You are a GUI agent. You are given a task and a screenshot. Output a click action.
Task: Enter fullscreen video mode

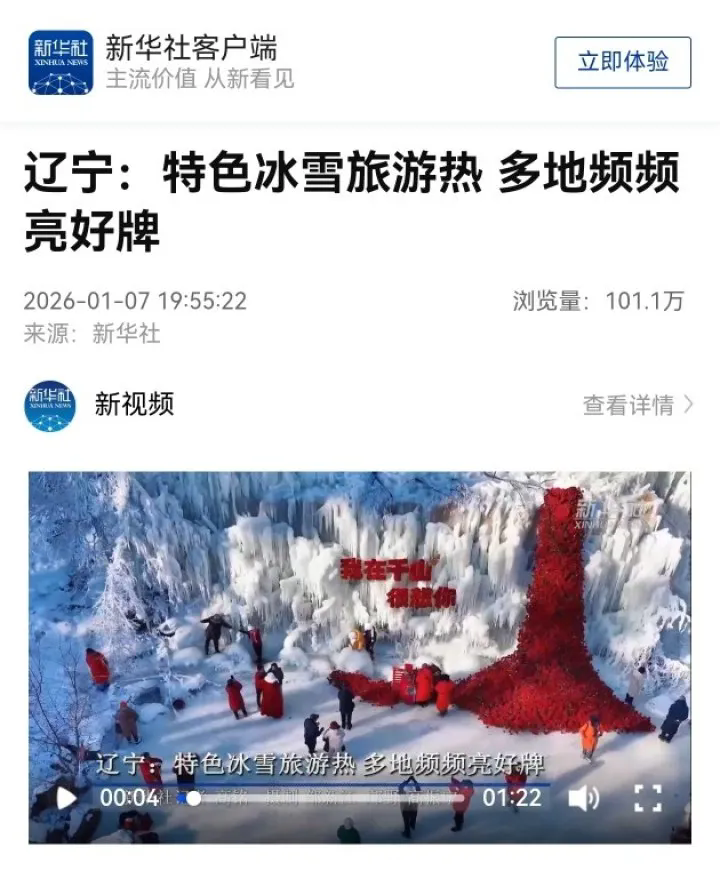(x=648, y=798)
